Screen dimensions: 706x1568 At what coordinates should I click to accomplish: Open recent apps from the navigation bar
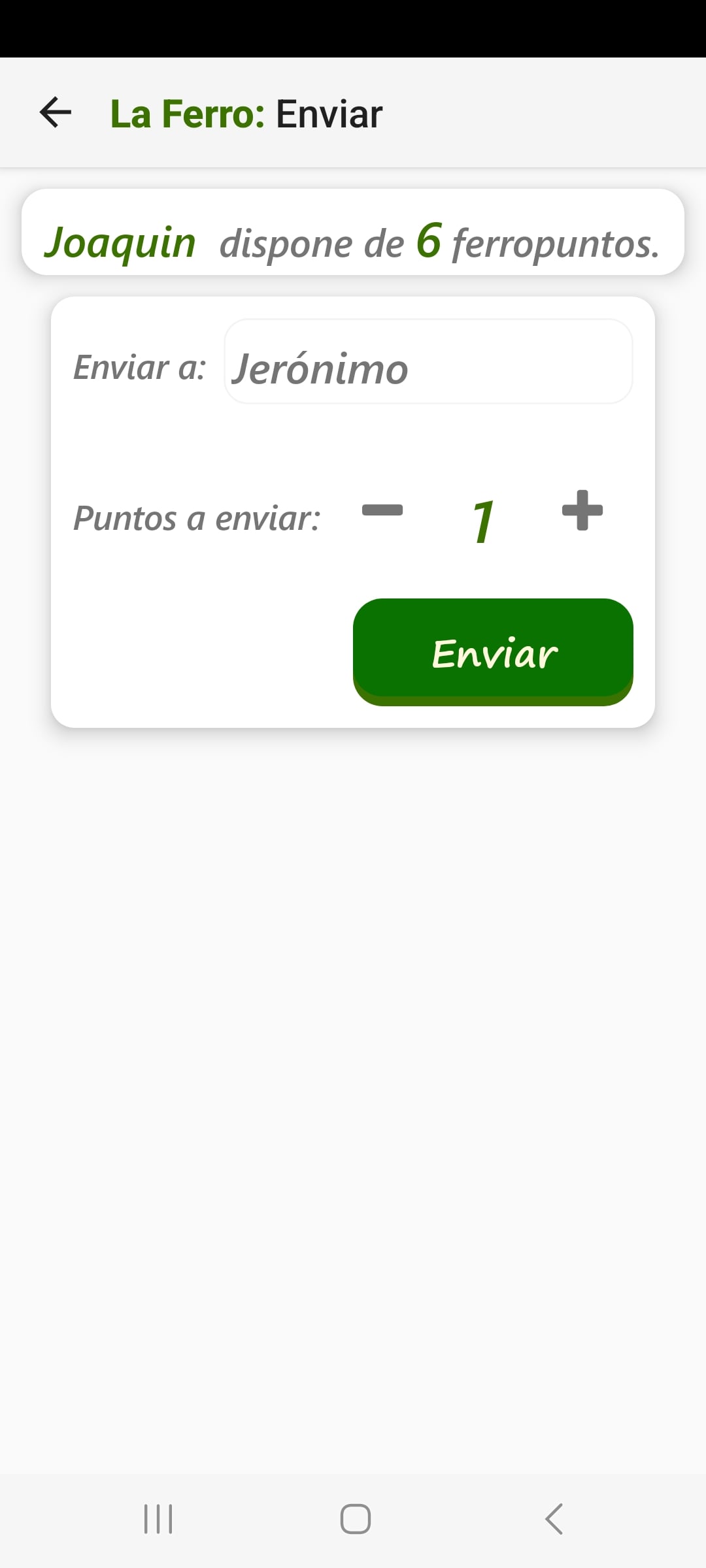158,1518
